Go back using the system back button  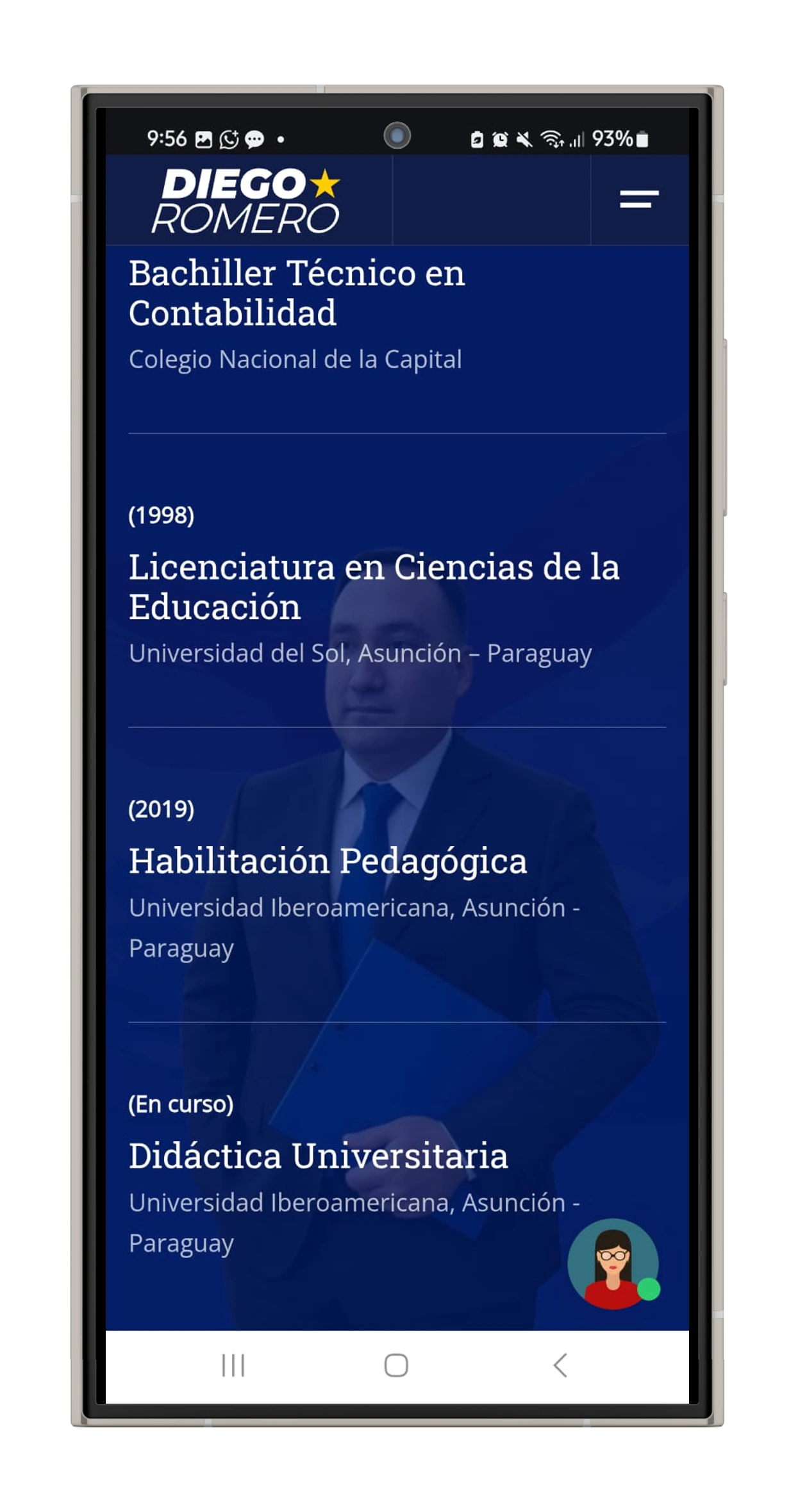point(560,1365)
